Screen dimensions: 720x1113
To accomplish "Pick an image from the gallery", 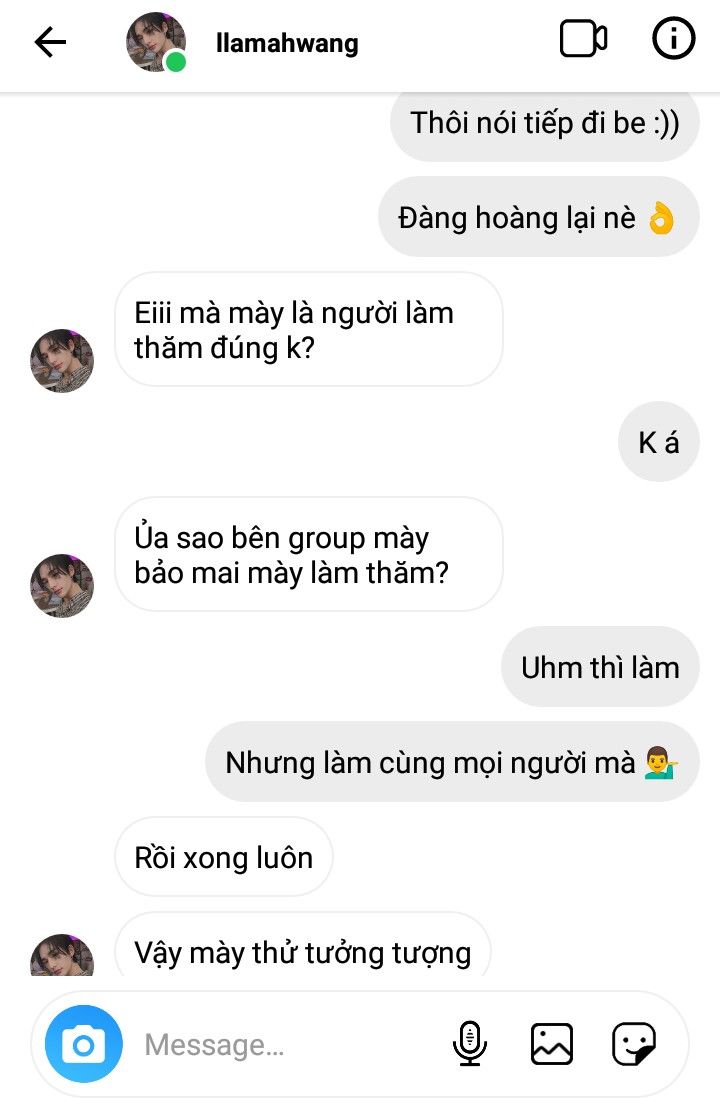I will pos(552,1045).
